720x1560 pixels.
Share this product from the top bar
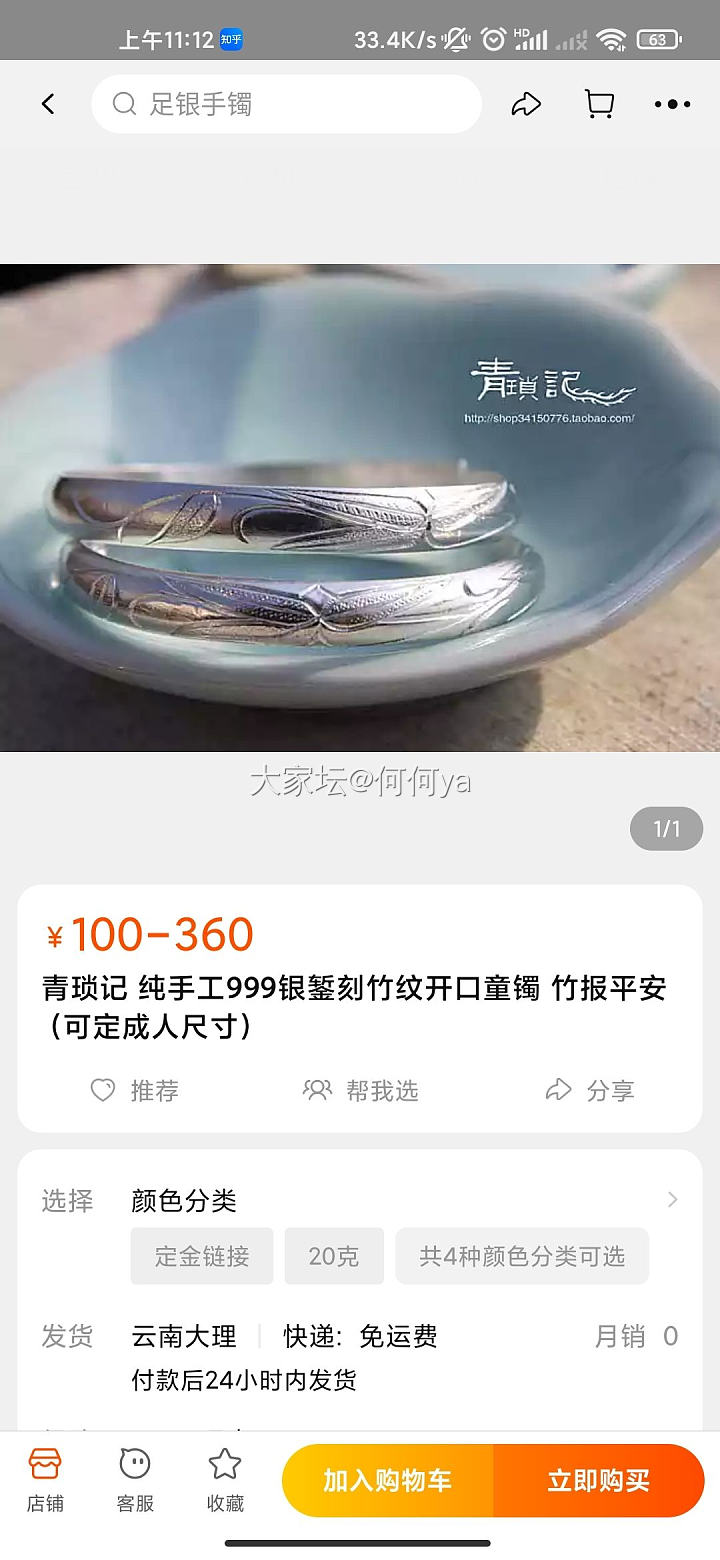[x=526, y=104]
